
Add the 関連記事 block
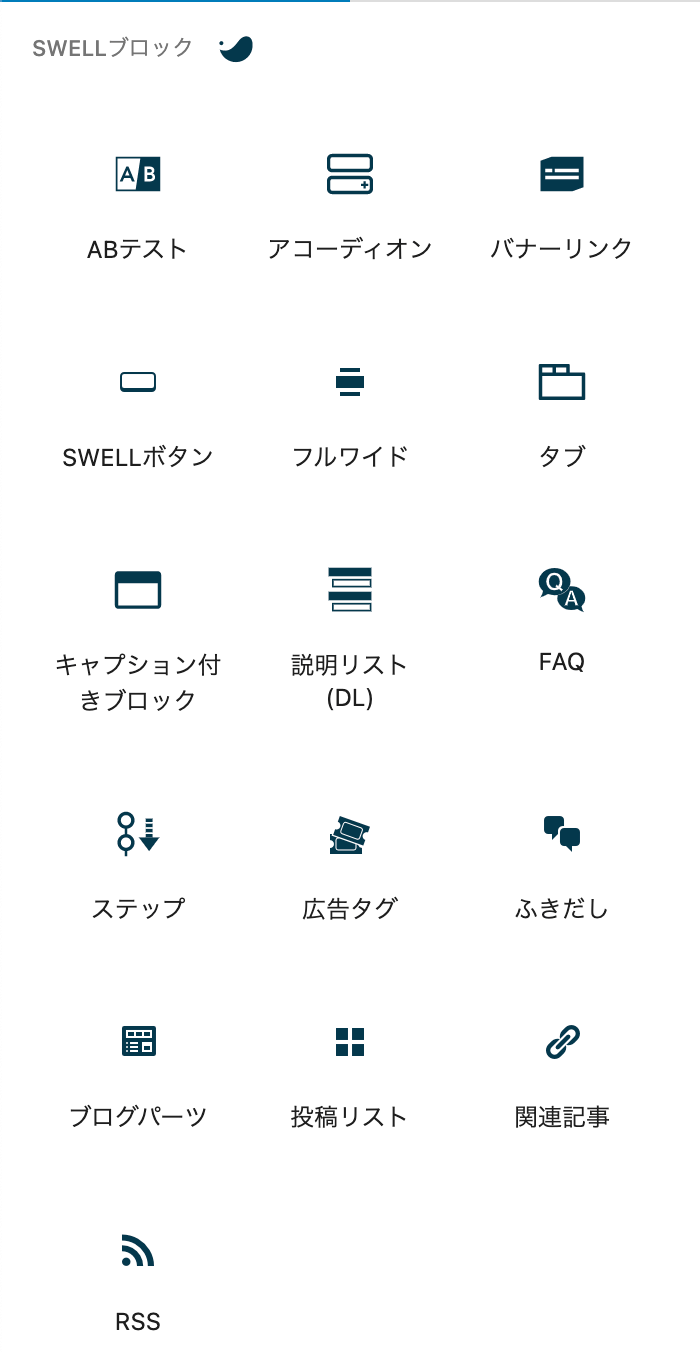click(x=561, y=1042)
